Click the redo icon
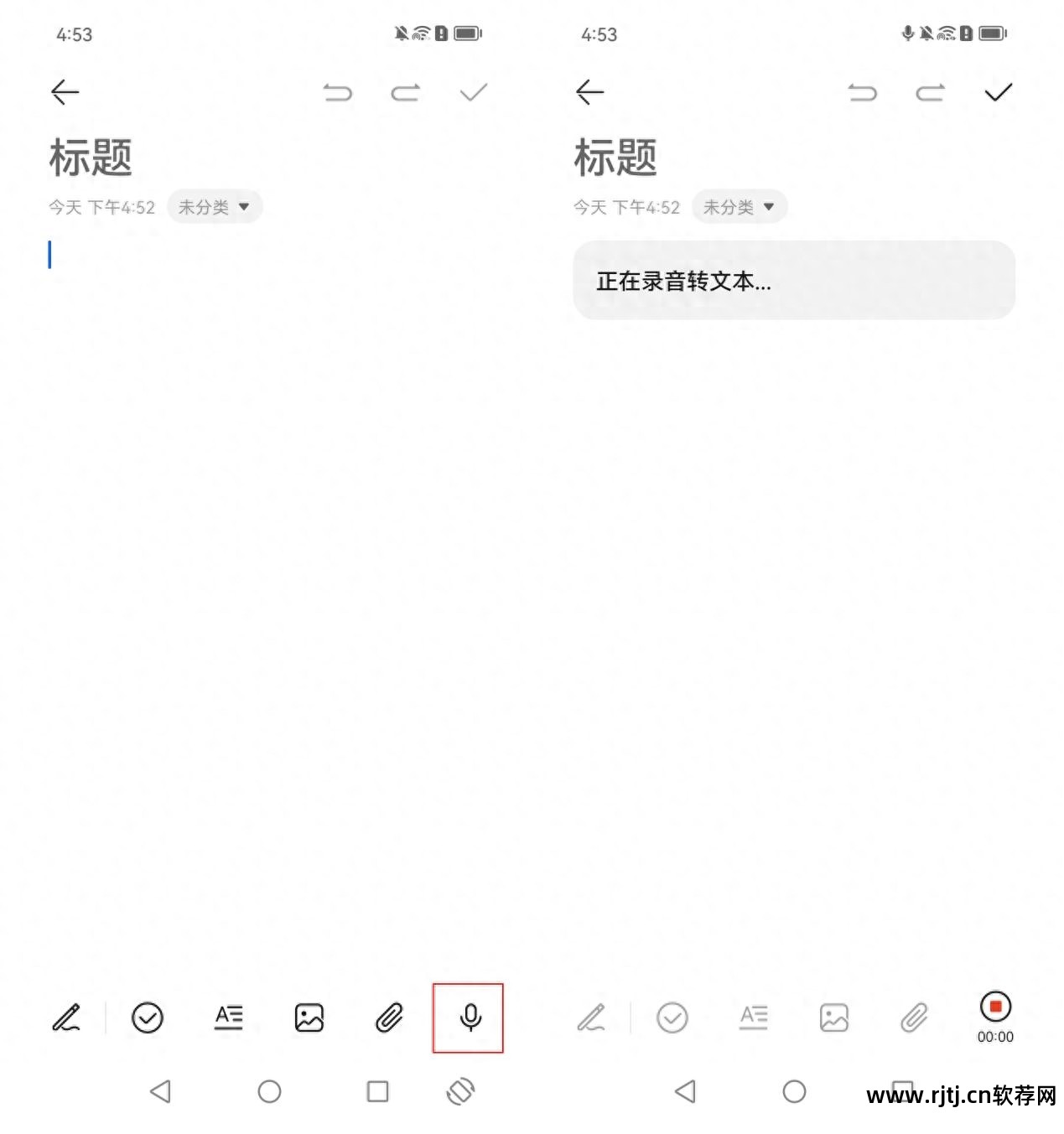The height and width of the screenshot is (1134, 1064). click(405, 92)
